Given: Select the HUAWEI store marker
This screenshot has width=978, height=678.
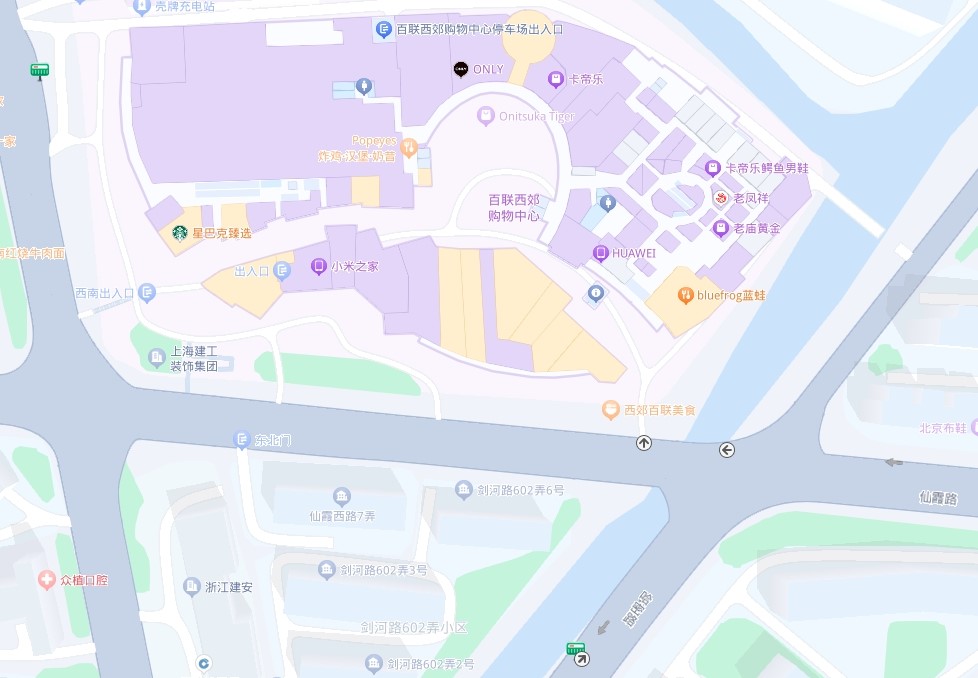Looking at the screenshot, I should (x=600, y=253).
